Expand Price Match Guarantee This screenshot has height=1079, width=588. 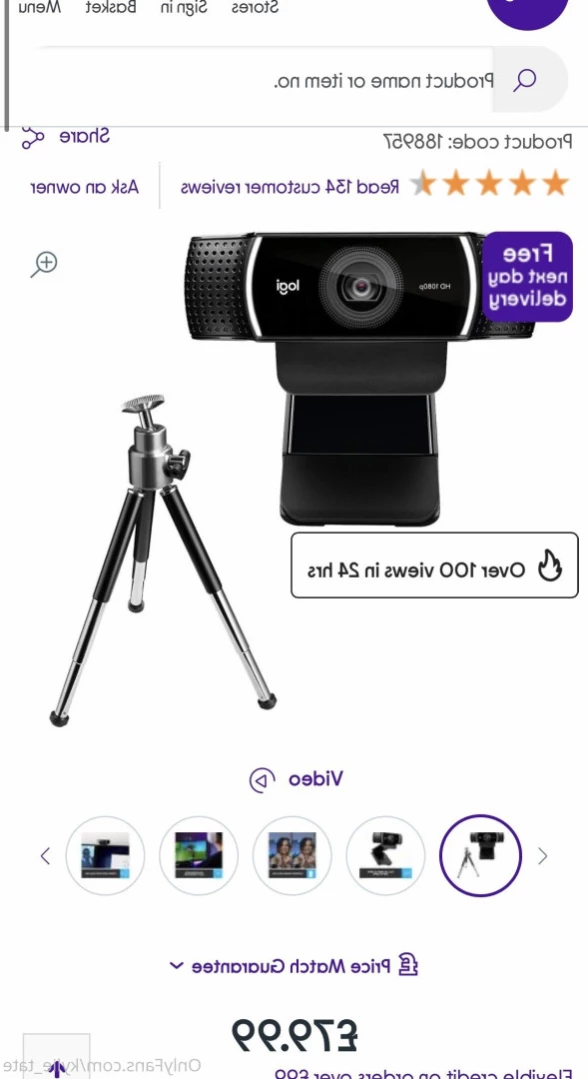[x=294, y=966]
